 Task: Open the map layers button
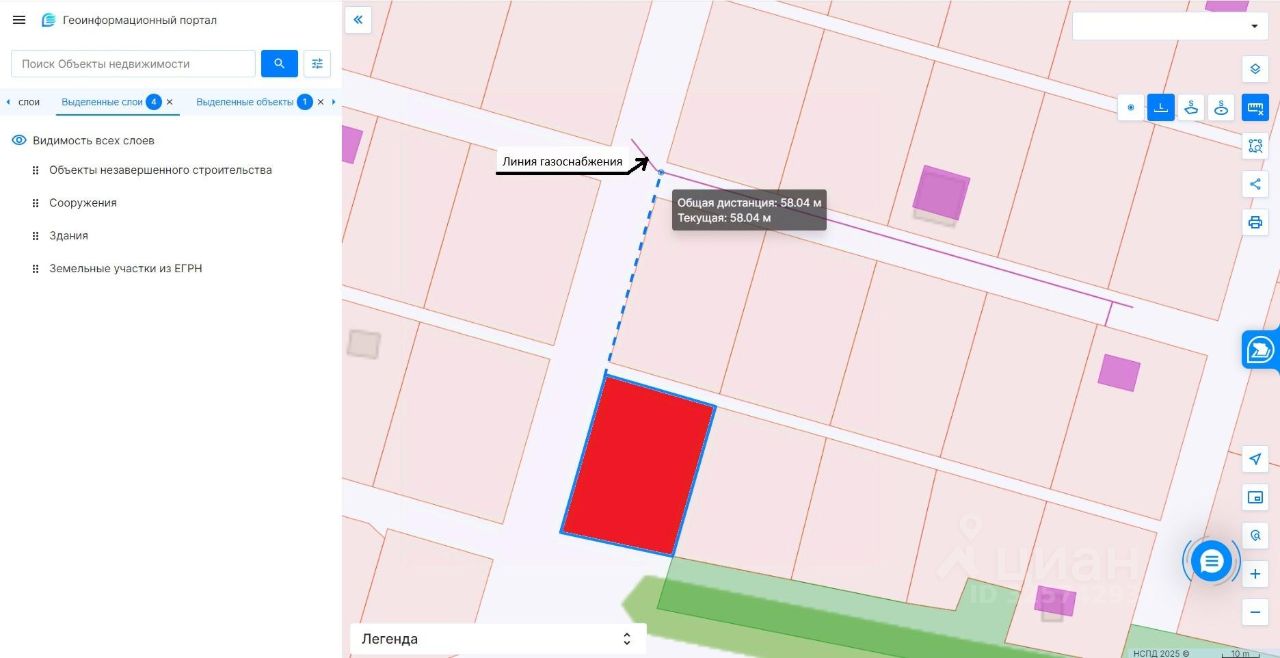1255,69
